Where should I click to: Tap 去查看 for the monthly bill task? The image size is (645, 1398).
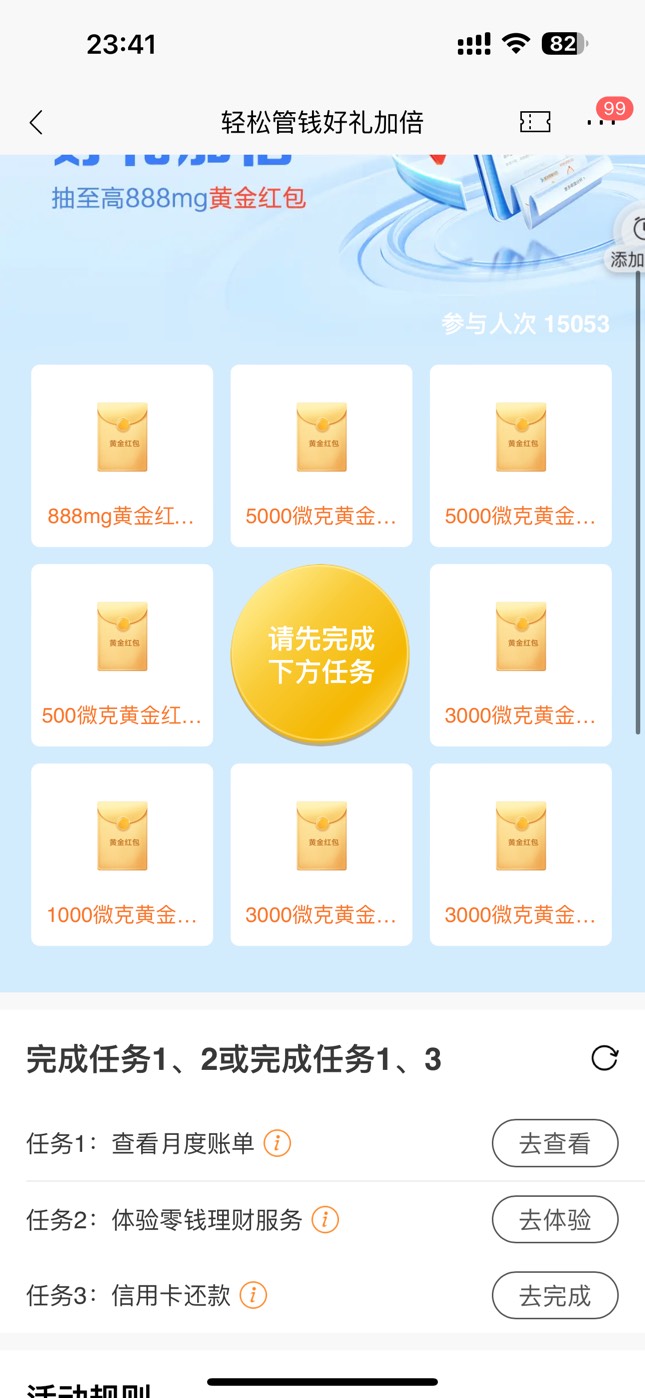pyautogui.click(x=555, y=1143)
